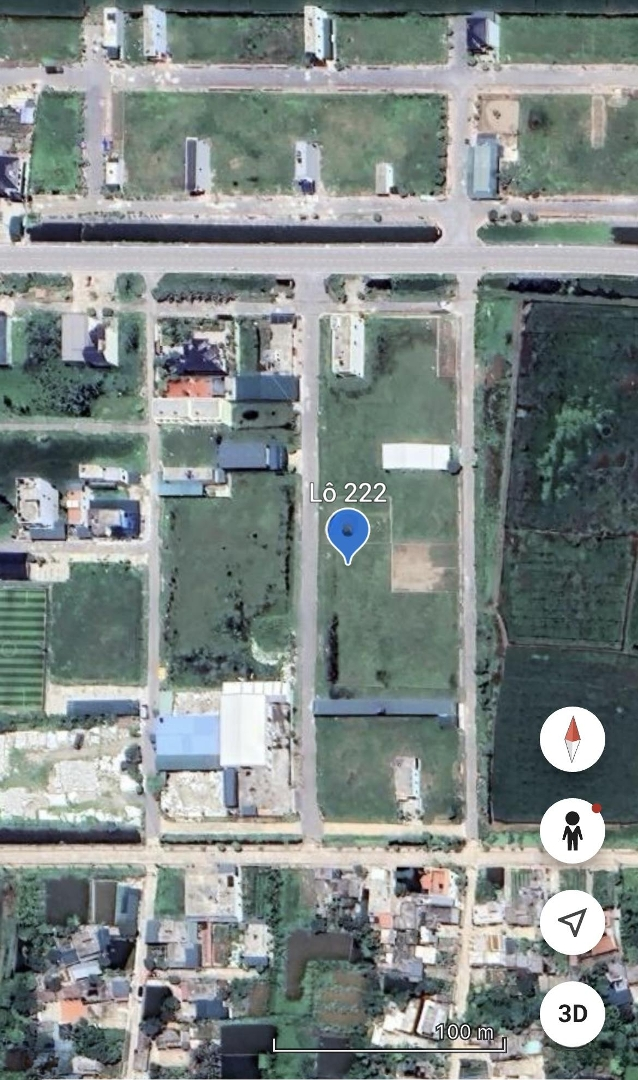Fly to my current location
Image resolution: width=638 pixels, height=1080 pixels.
click(x=572, y=922)
